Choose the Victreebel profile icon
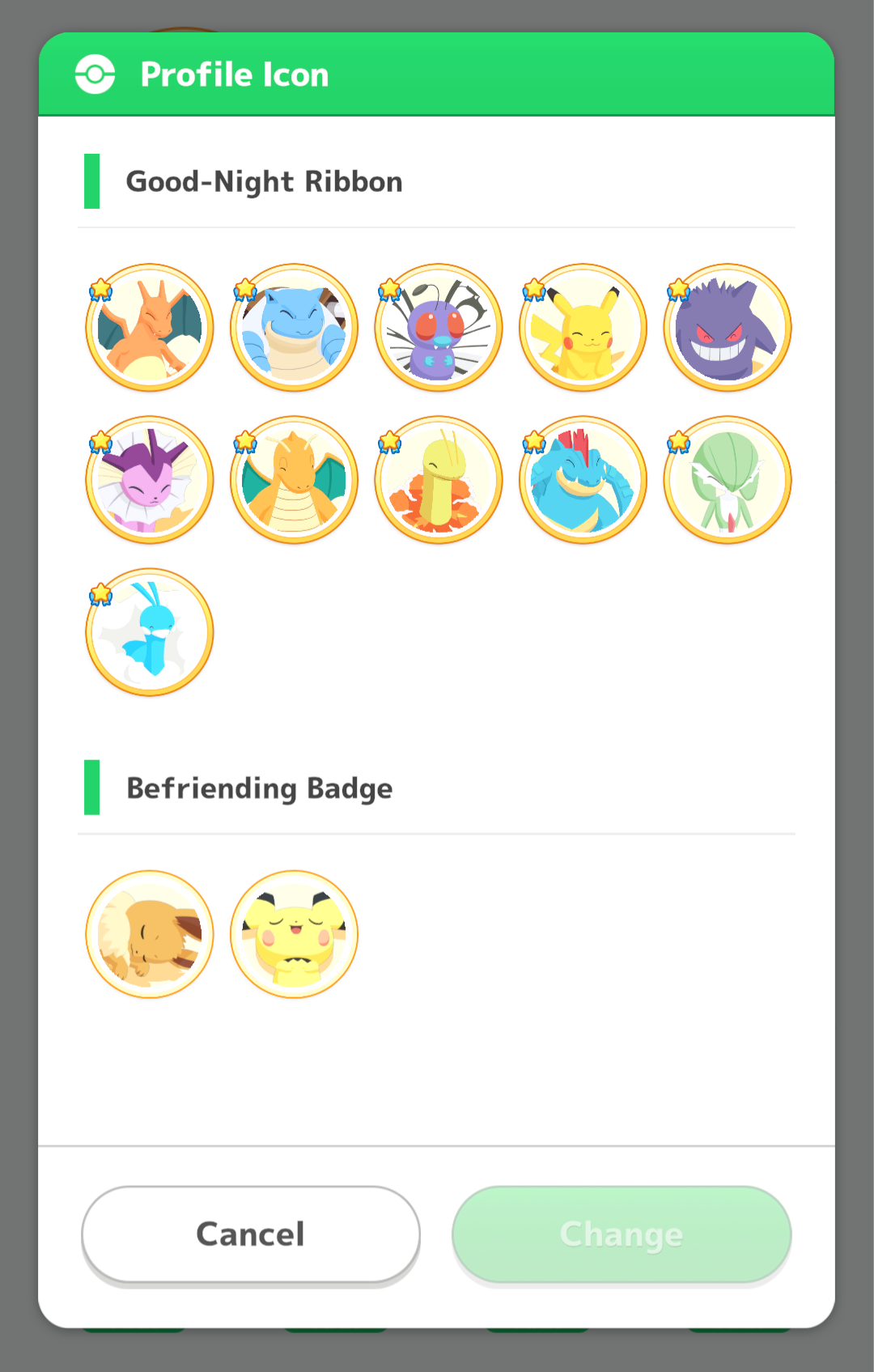The image size is (874, 1372). click(439, 480)
